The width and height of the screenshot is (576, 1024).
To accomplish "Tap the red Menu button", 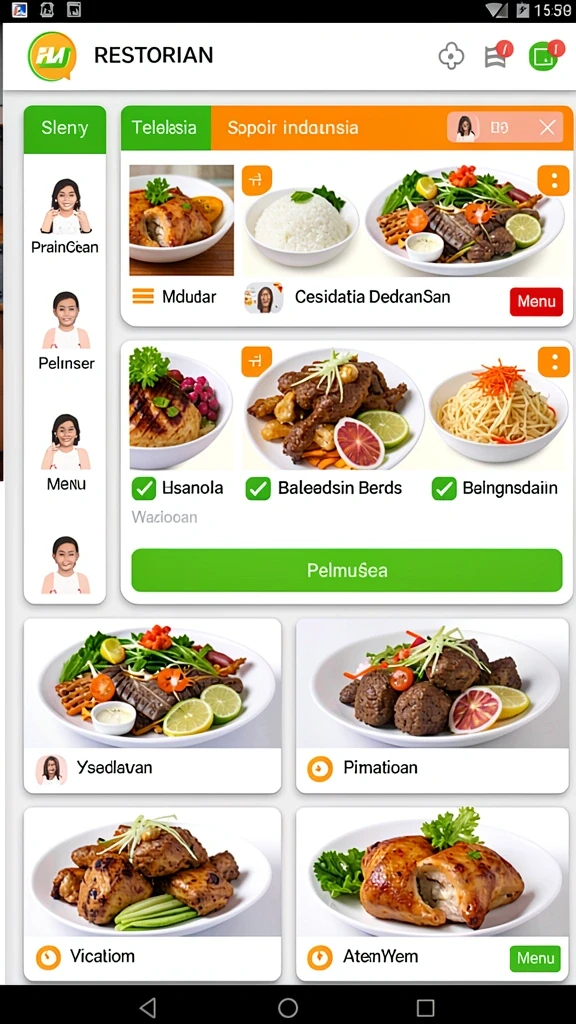I will coord(536,301).
